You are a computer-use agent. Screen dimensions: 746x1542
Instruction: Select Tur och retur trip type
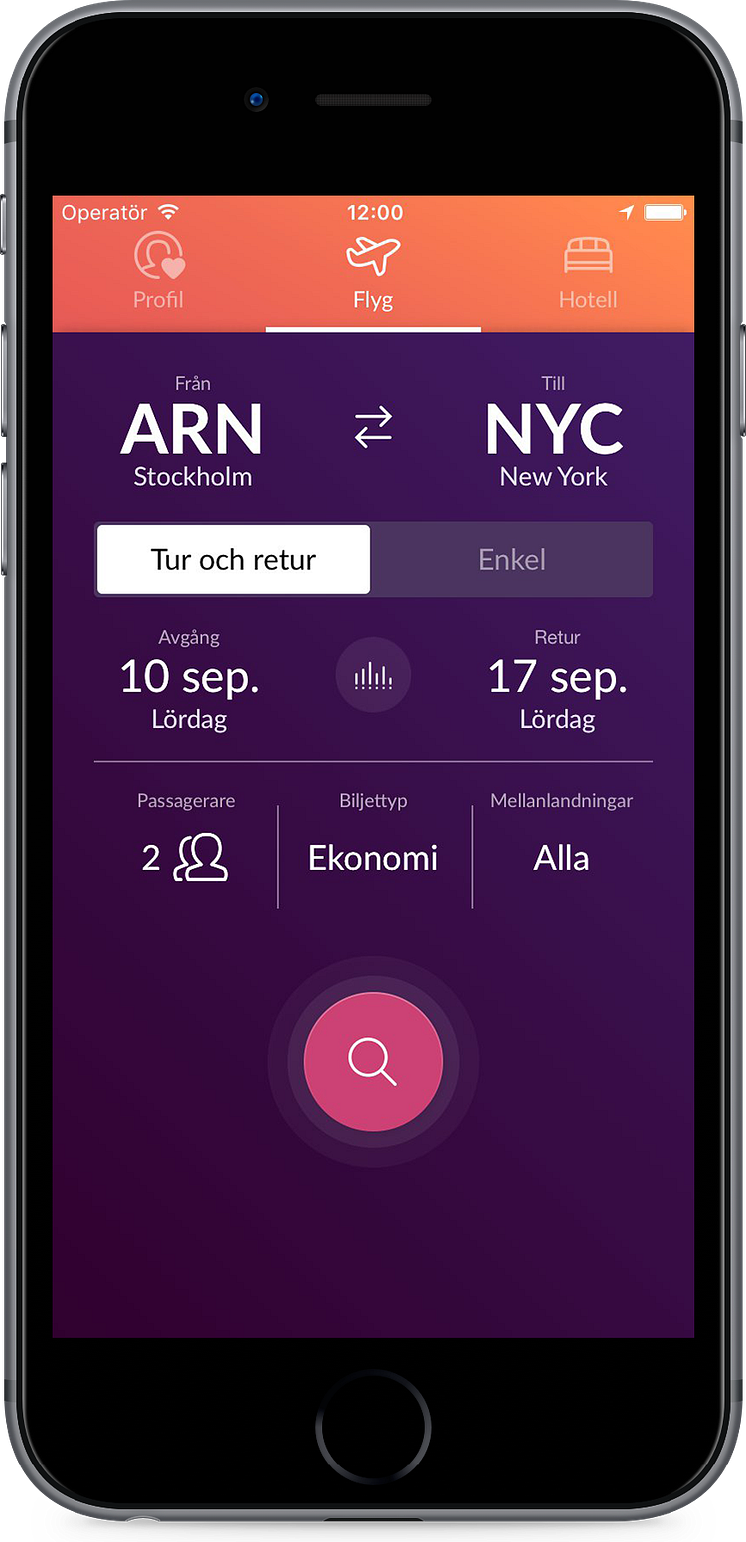[233, 560]
